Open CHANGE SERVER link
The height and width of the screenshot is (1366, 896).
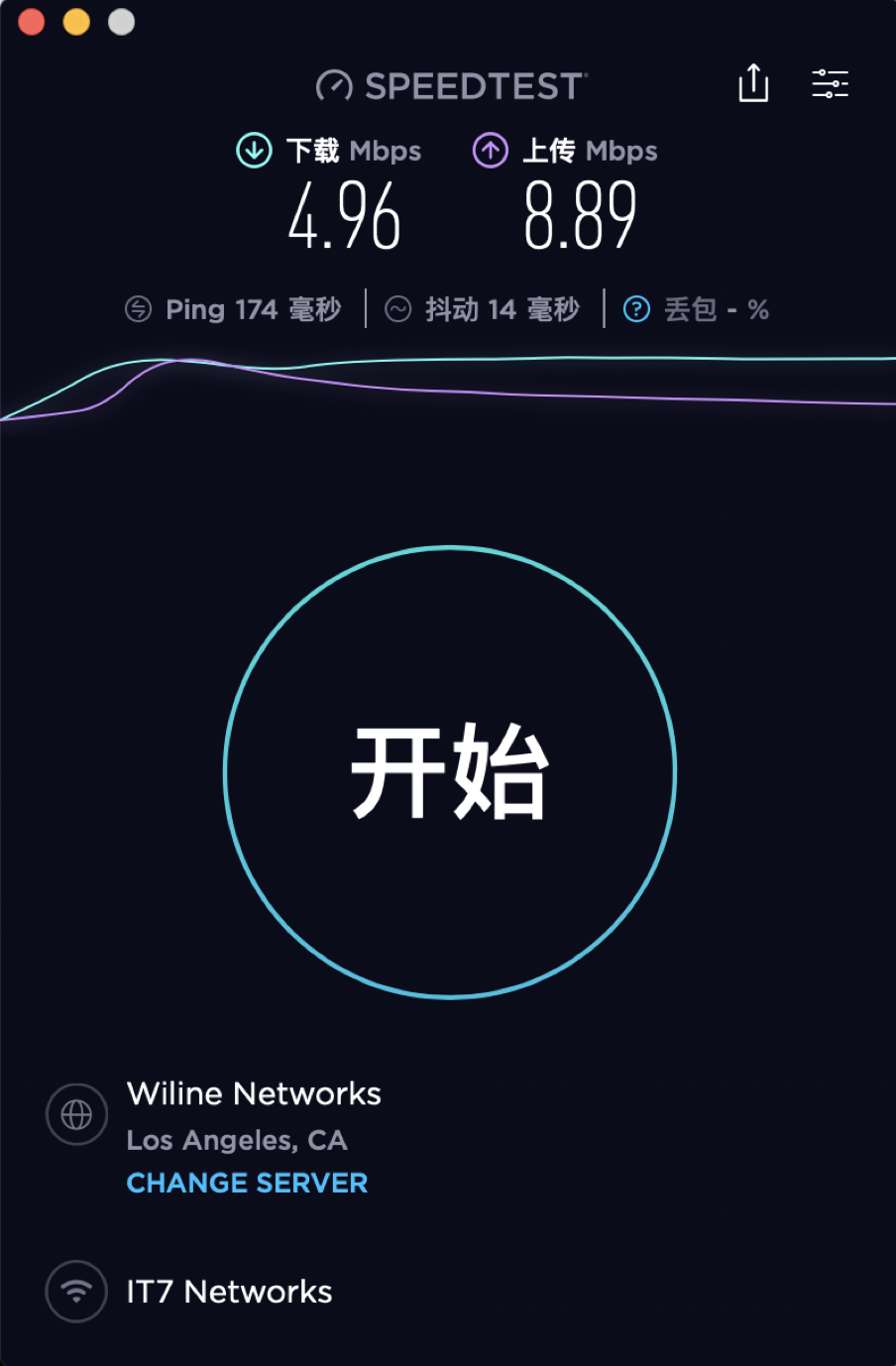coord(247,1183)
